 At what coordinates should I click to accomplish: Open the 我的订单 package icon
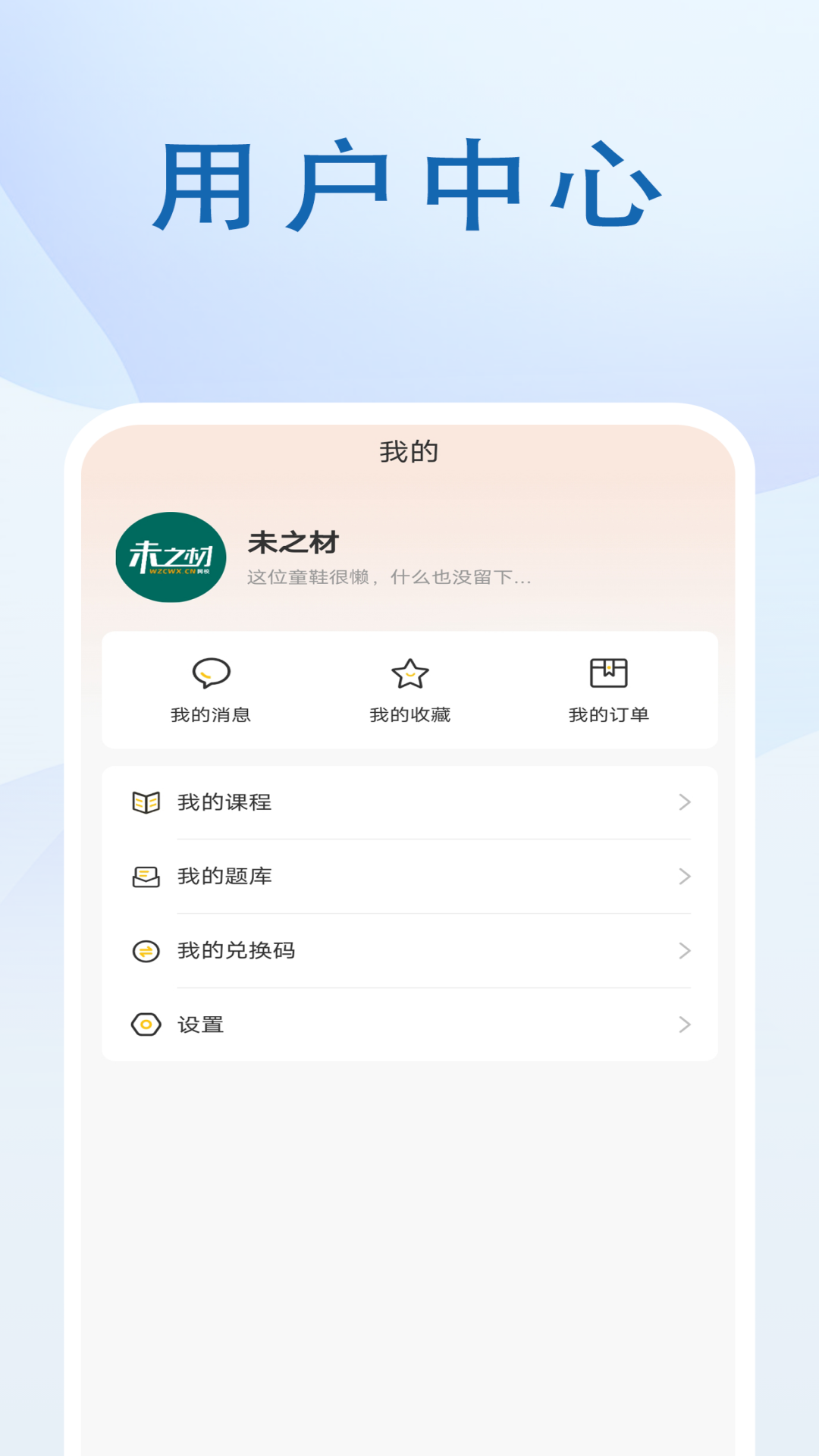(x=608, y=672)
